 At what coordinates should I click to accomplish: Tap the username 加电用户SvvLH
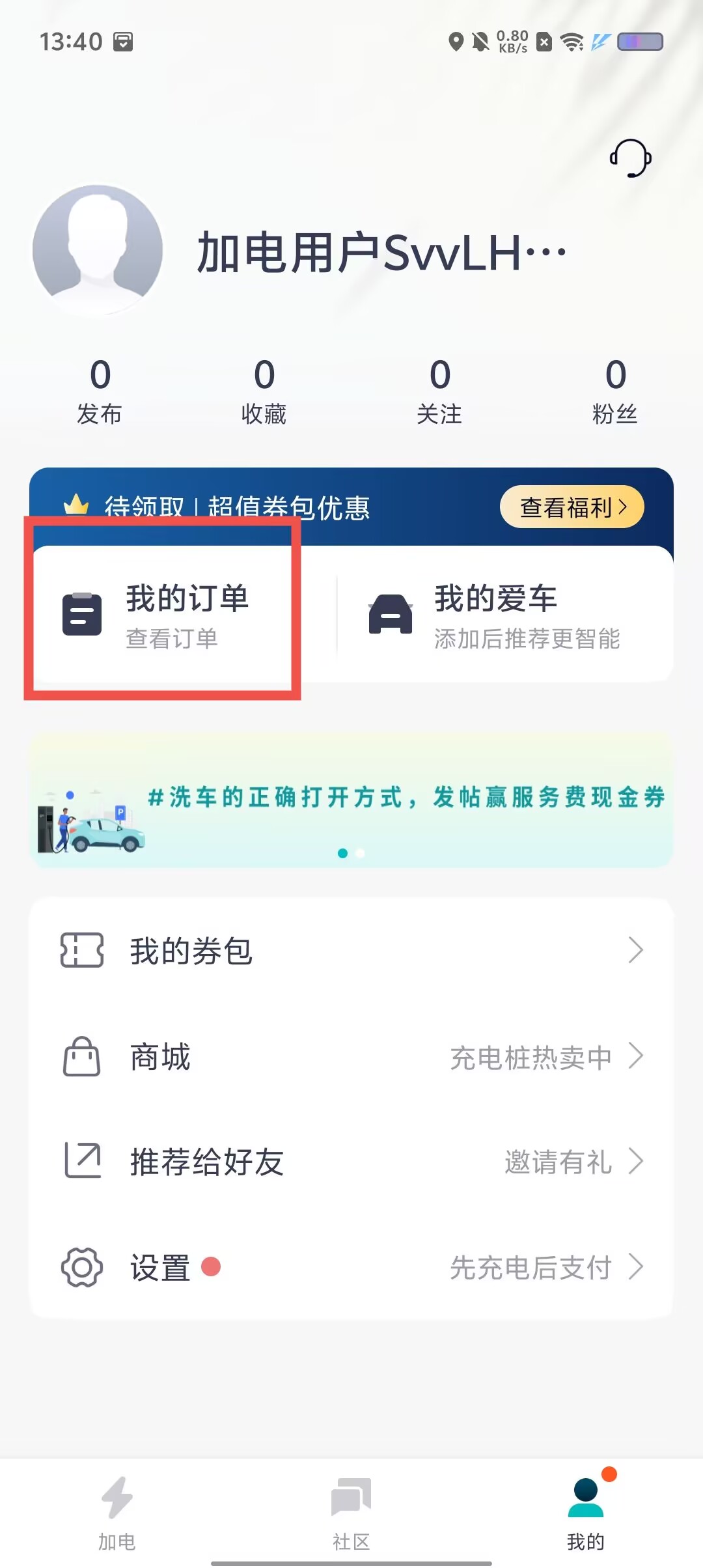[381, 253]
